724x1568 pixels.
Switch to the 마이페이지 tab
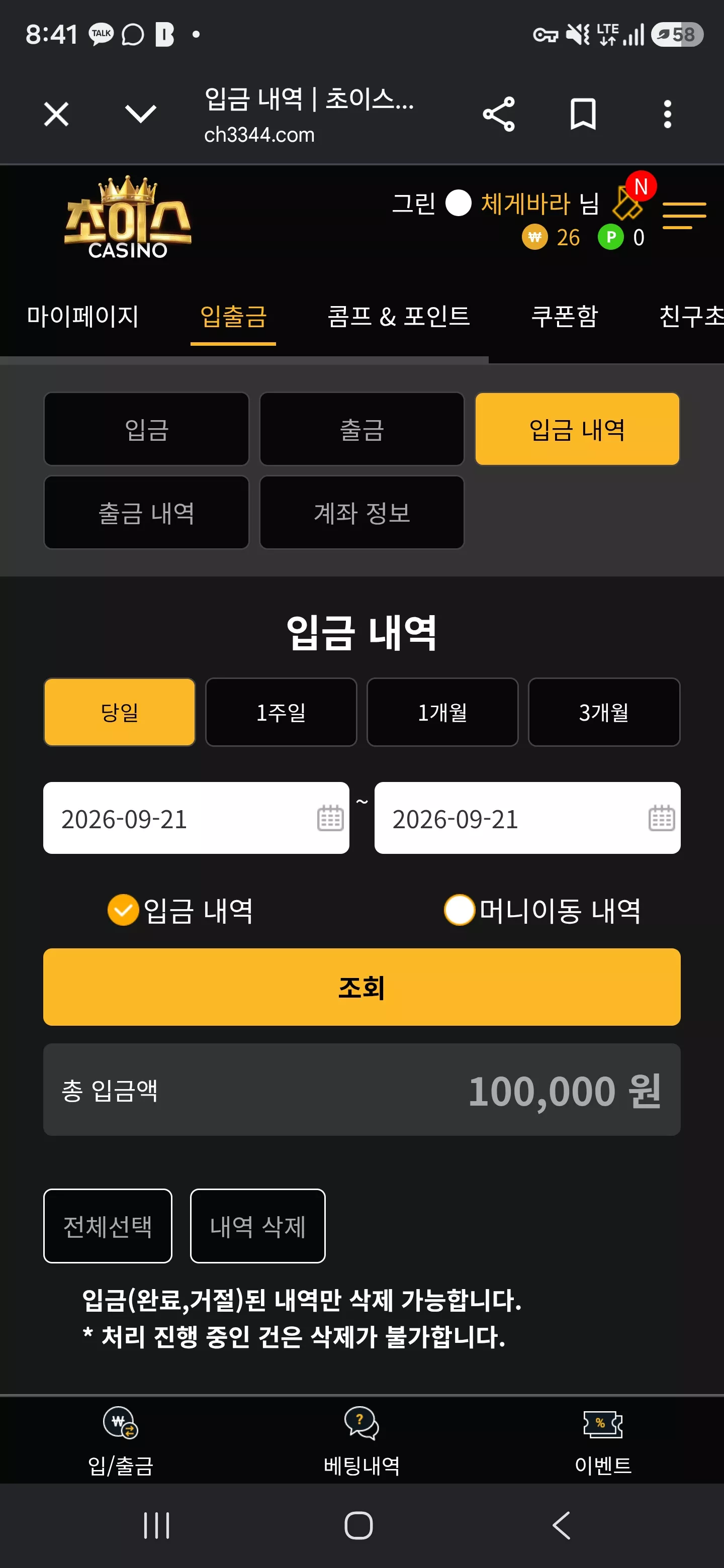click(83, 316)
